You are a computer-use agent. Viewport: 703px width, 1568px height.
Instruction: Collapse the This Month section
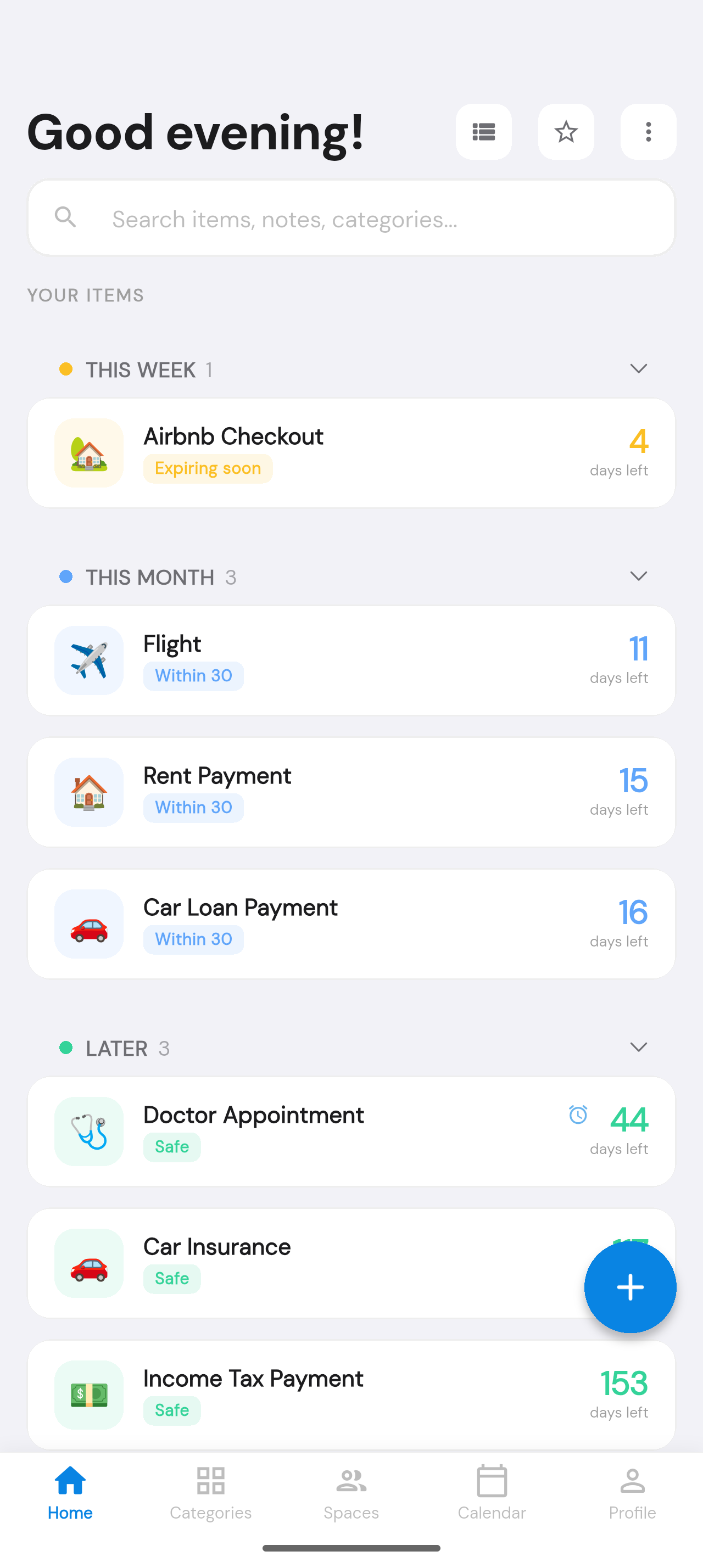[x=638, y=576]
